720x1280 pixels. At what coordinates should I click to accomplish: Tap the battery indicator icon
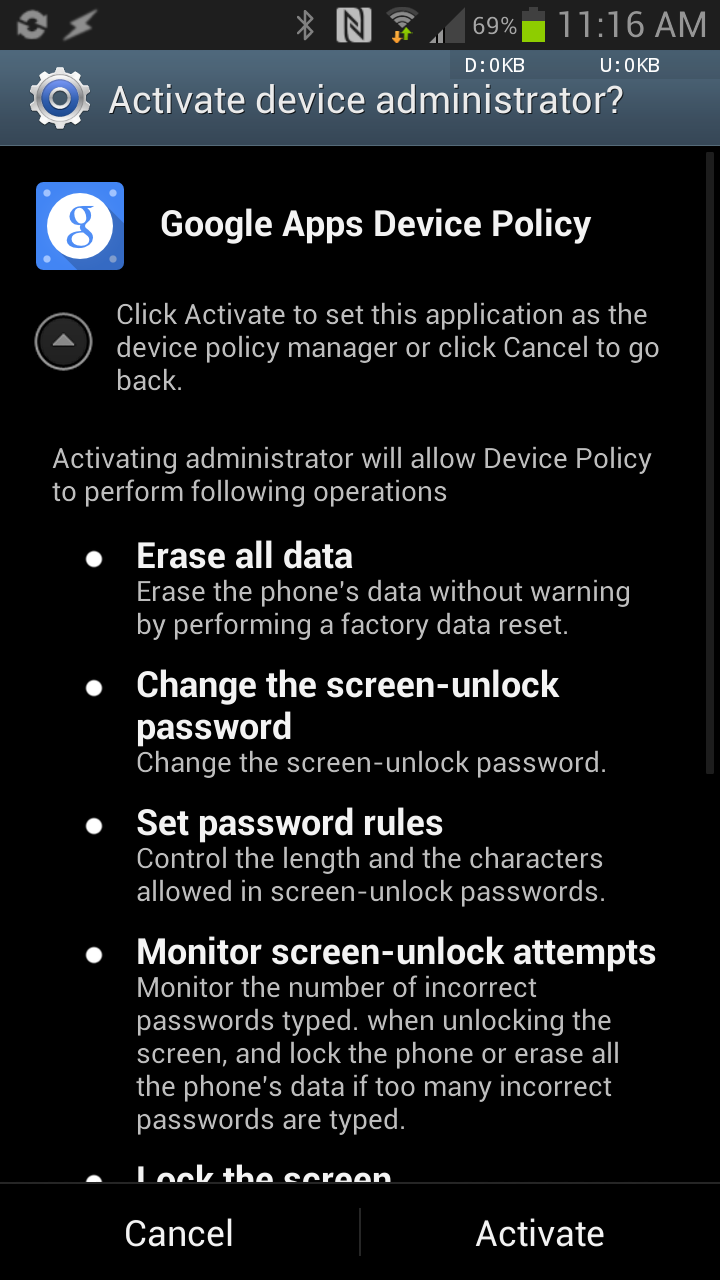pyautogui.click(x=531, y=22)
